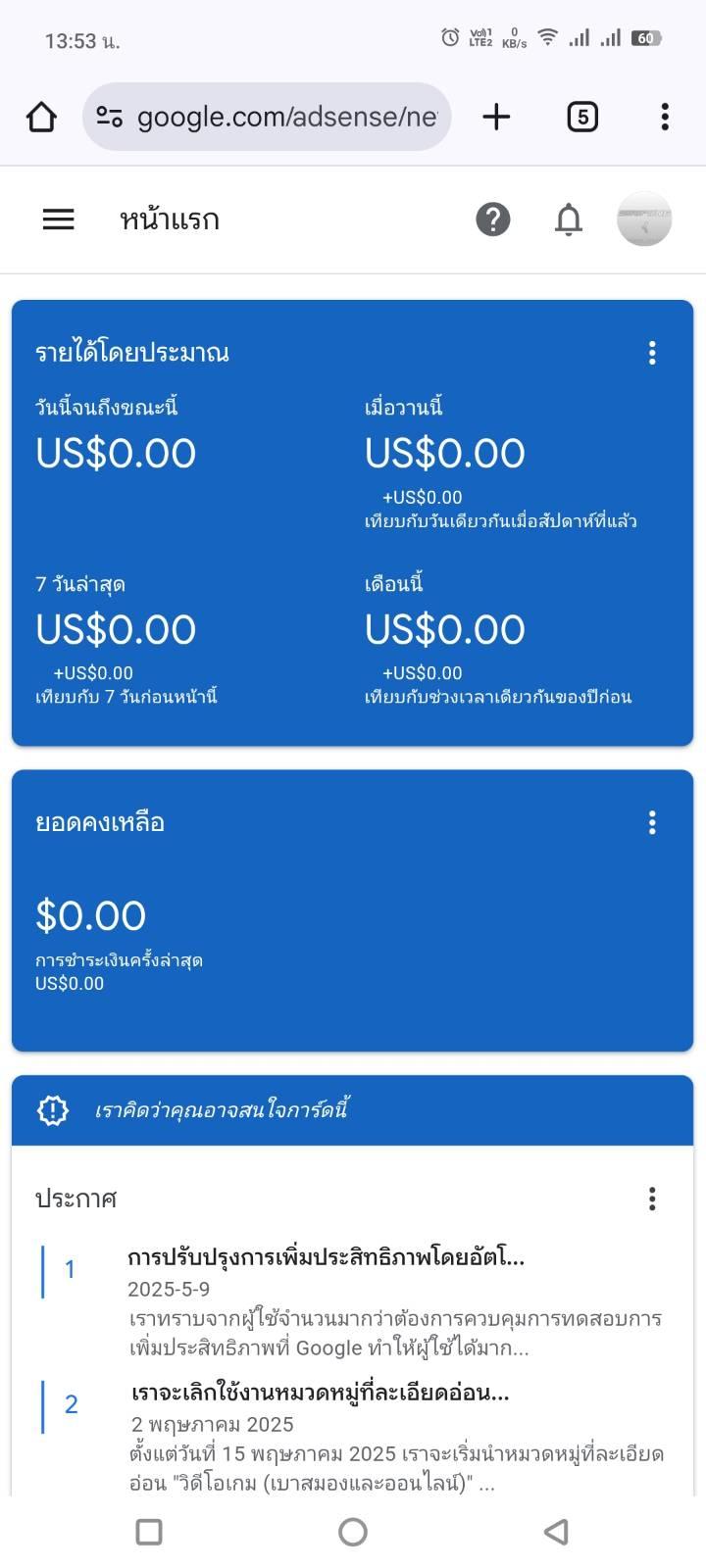This screenshot has height=1568, width=706.
Task: Open options for the ยอดคงเหลือ card
Action: 652,823
